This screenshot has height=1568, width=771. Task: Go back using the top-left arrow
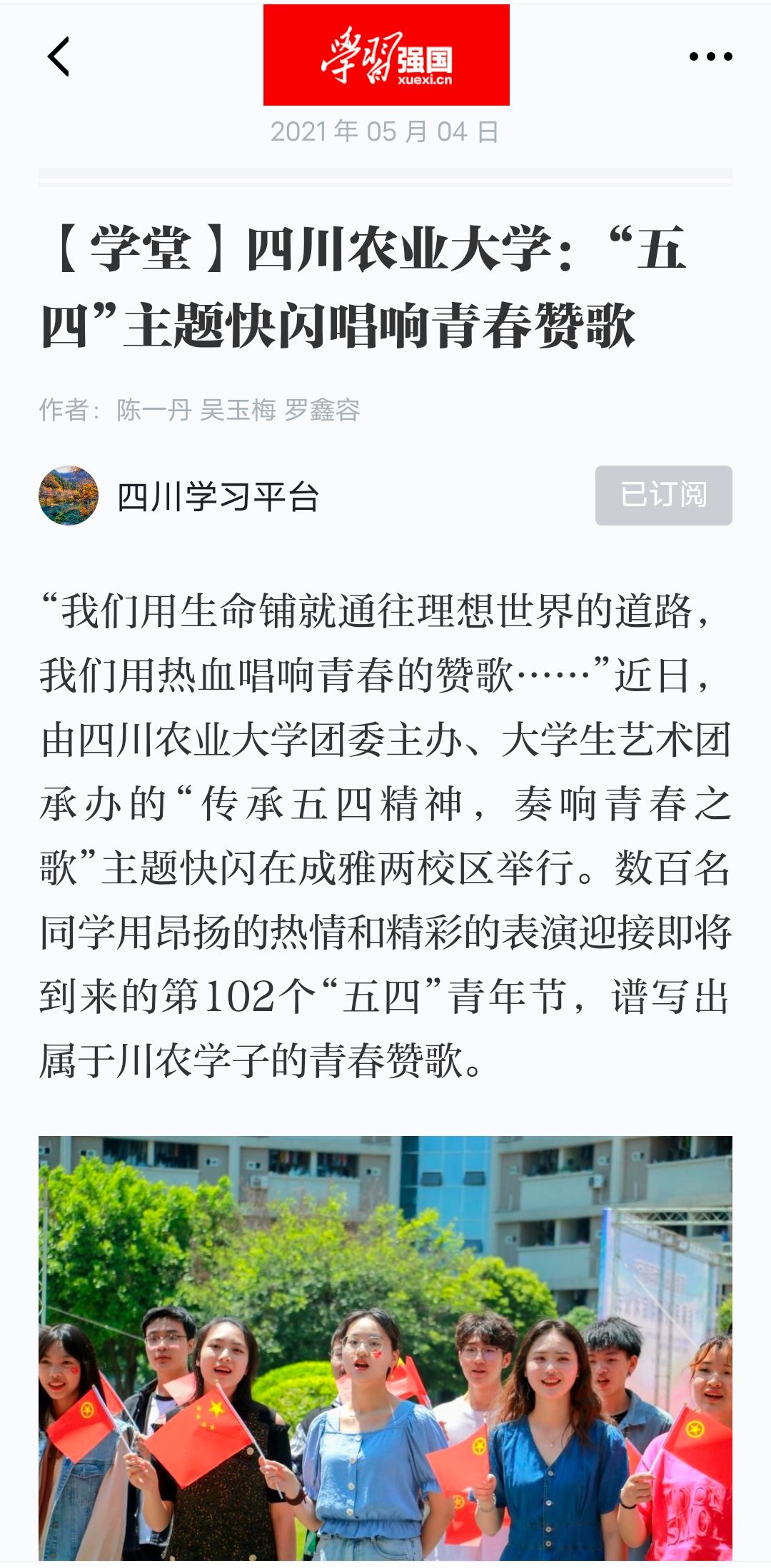(59, 56)
